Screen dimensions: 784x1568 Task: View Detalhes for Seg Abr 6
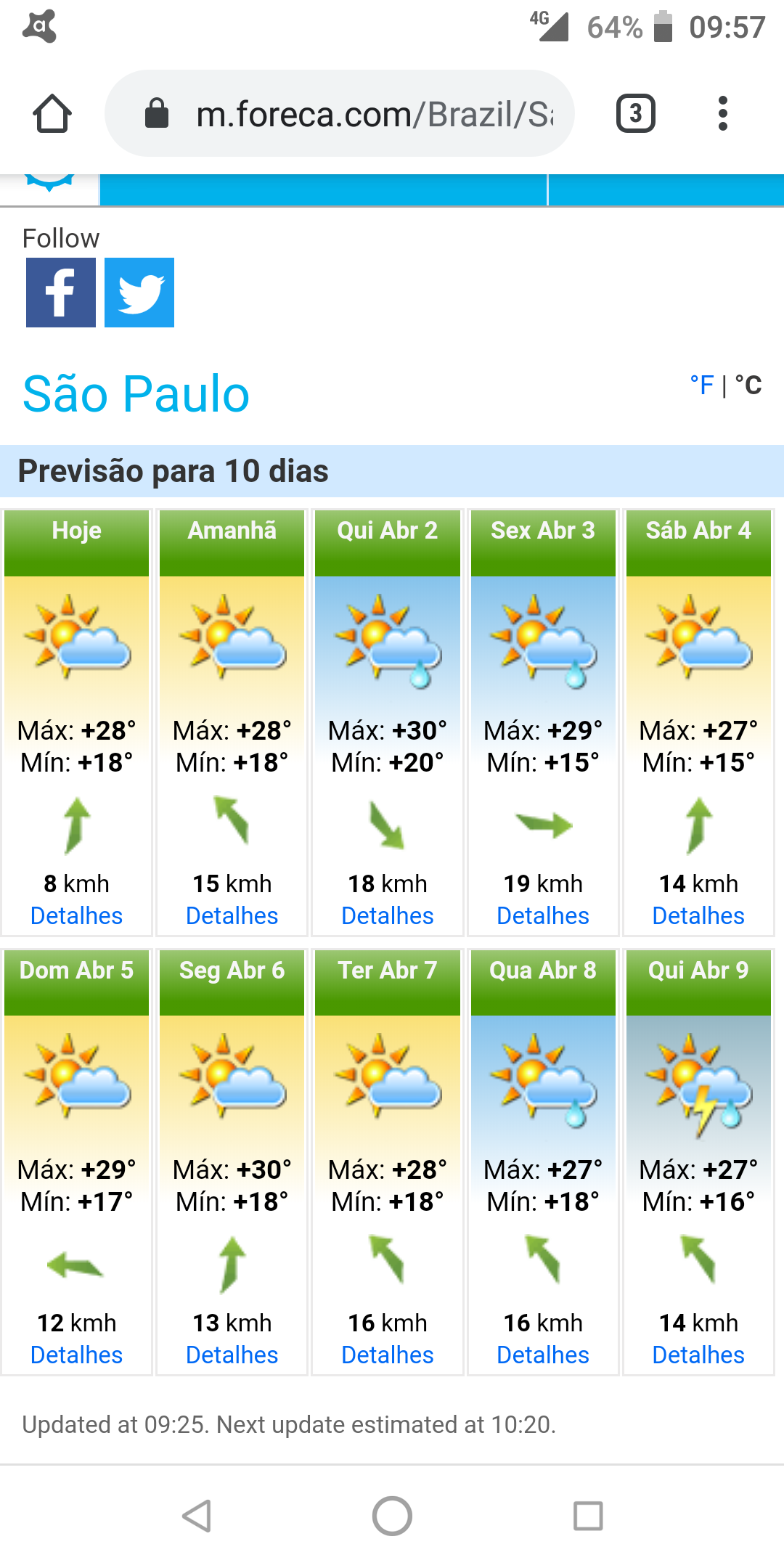(232, 1355)
